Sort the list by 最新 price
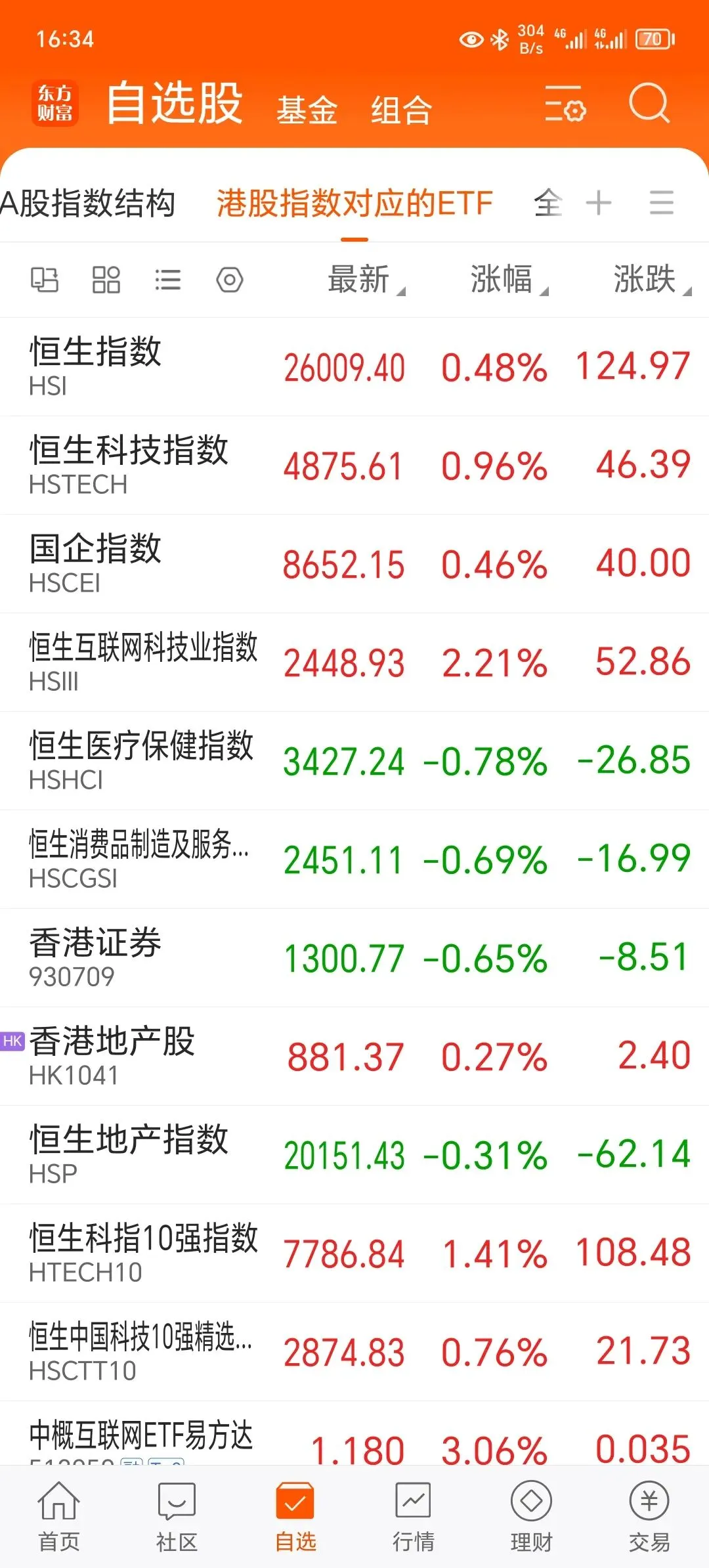709x1568 pixels. pos(366,280)
